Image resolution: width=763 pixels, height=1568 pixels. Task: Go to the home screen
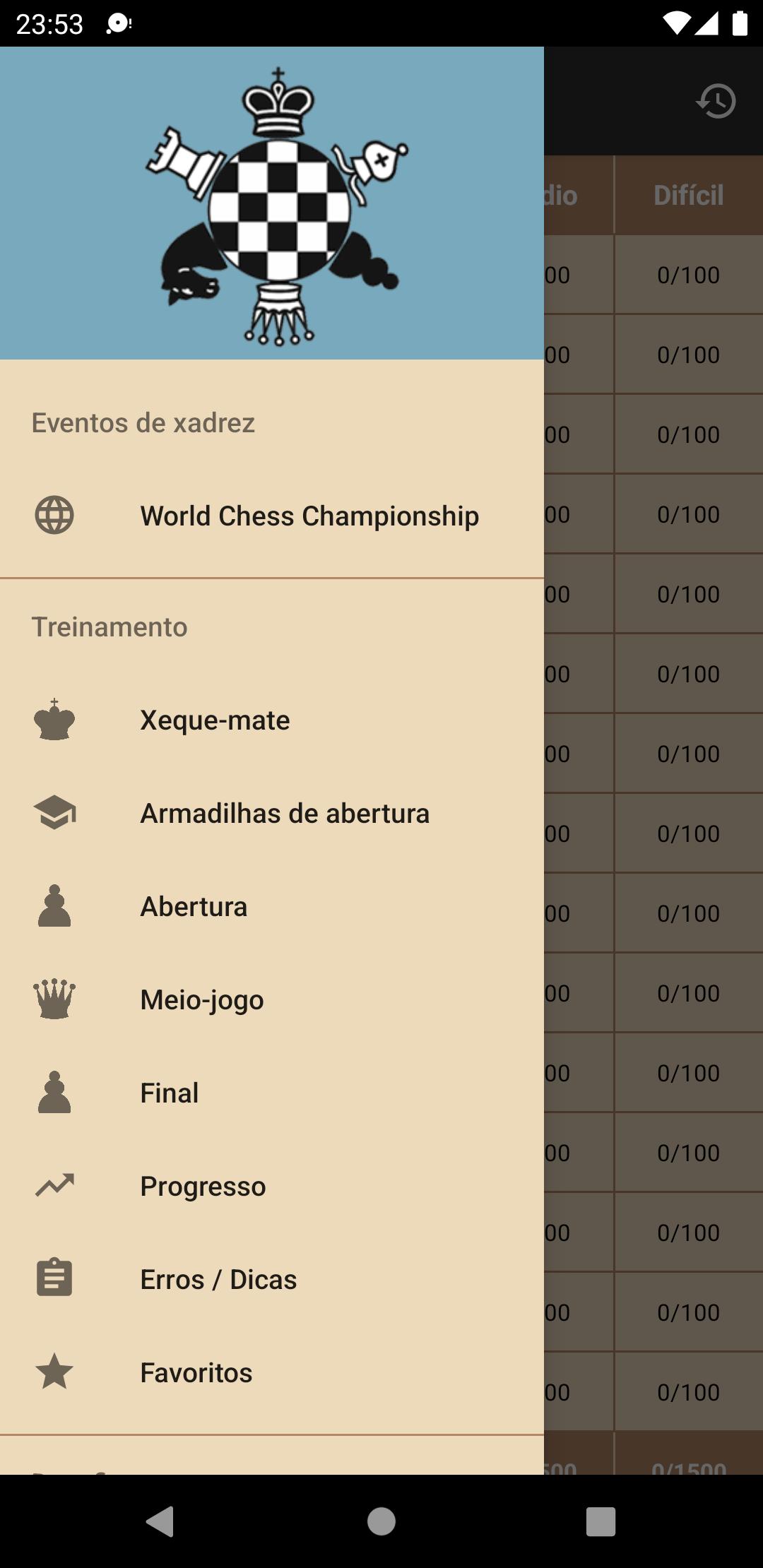click(381, 1521)
